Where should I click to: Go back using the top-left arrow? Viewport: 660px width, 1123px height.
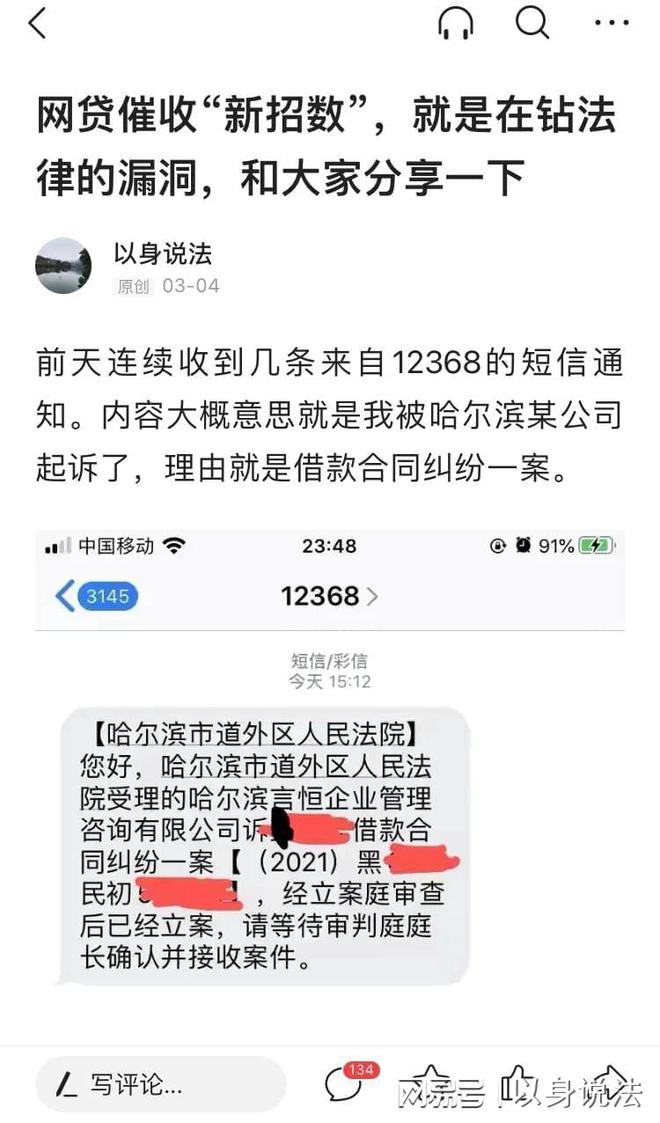coord(37,24)
